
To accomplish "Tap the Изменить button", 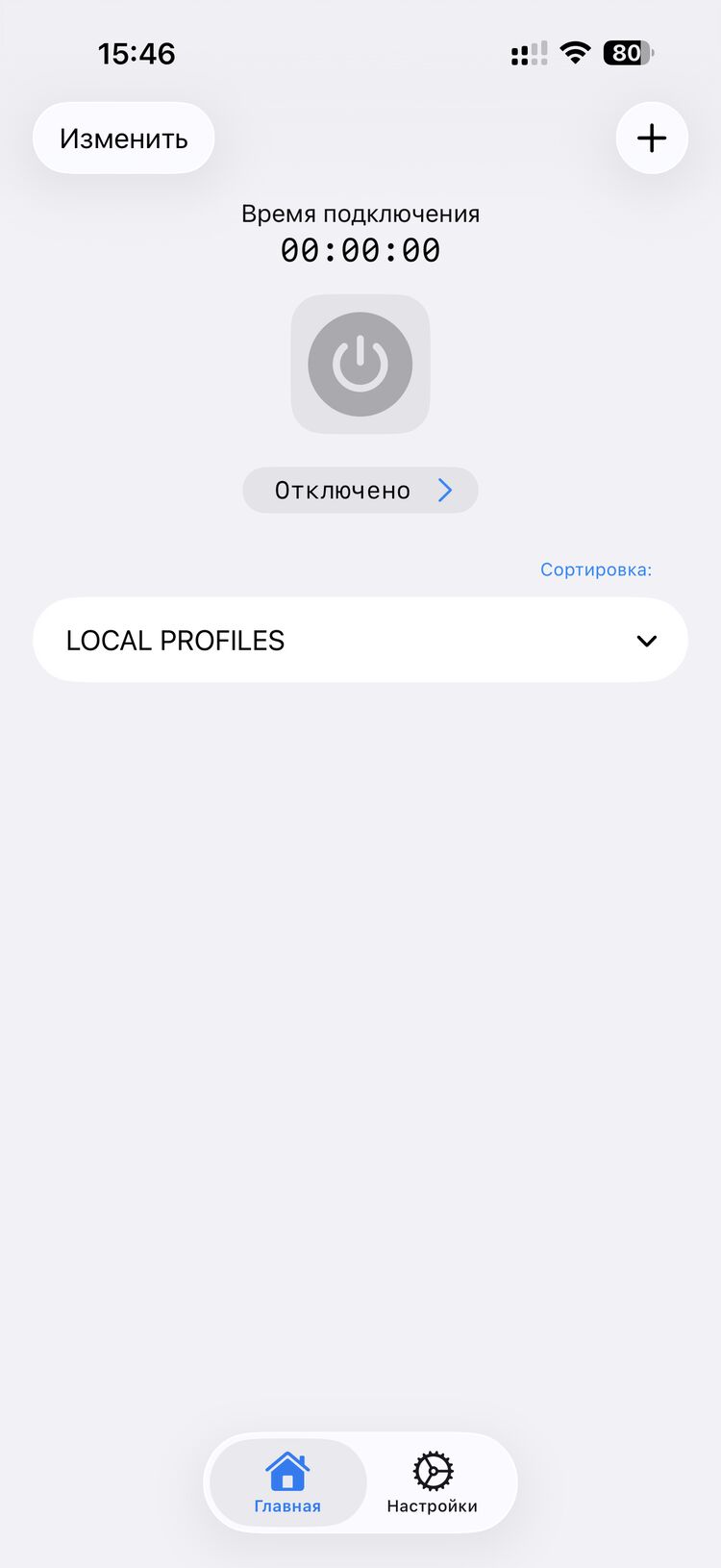I will point(123,139).
